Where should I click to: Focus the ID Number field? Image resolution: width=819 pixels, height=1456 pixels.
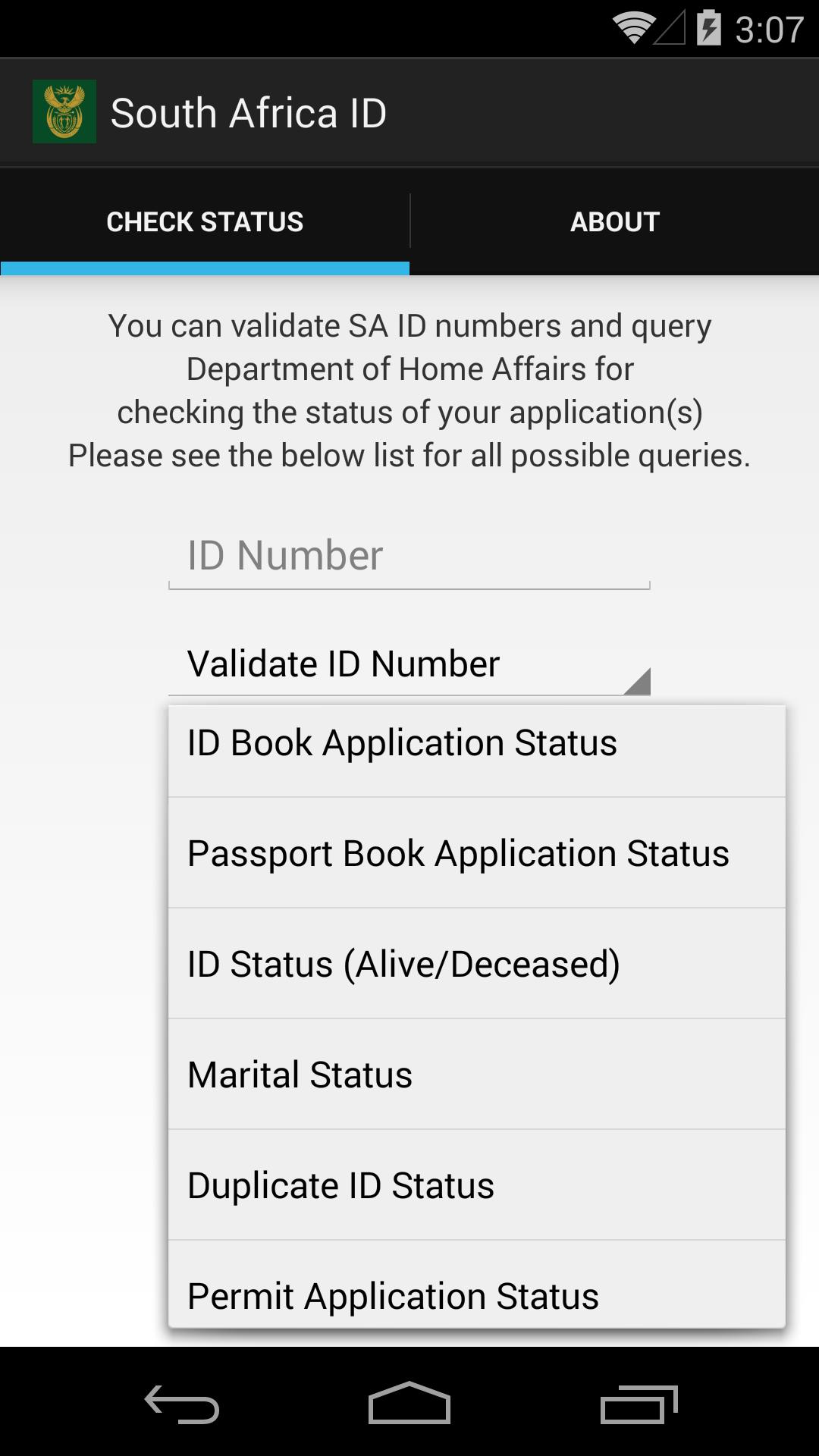click(x=409, y=556)
